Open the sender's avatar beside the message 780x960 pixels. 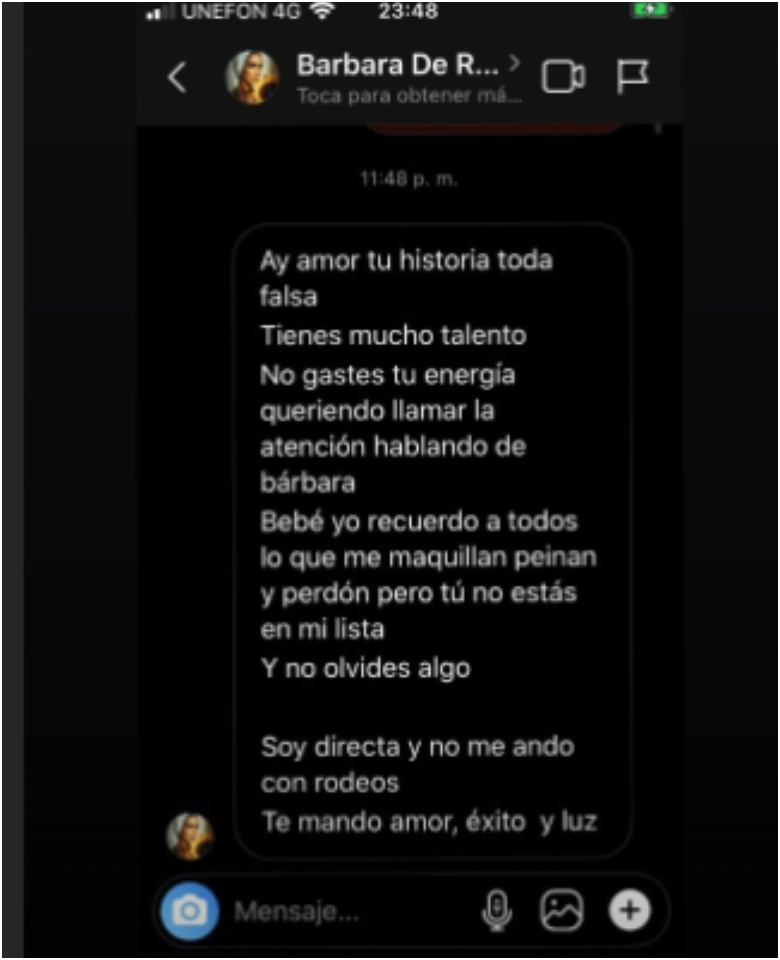tap(189, 836)
